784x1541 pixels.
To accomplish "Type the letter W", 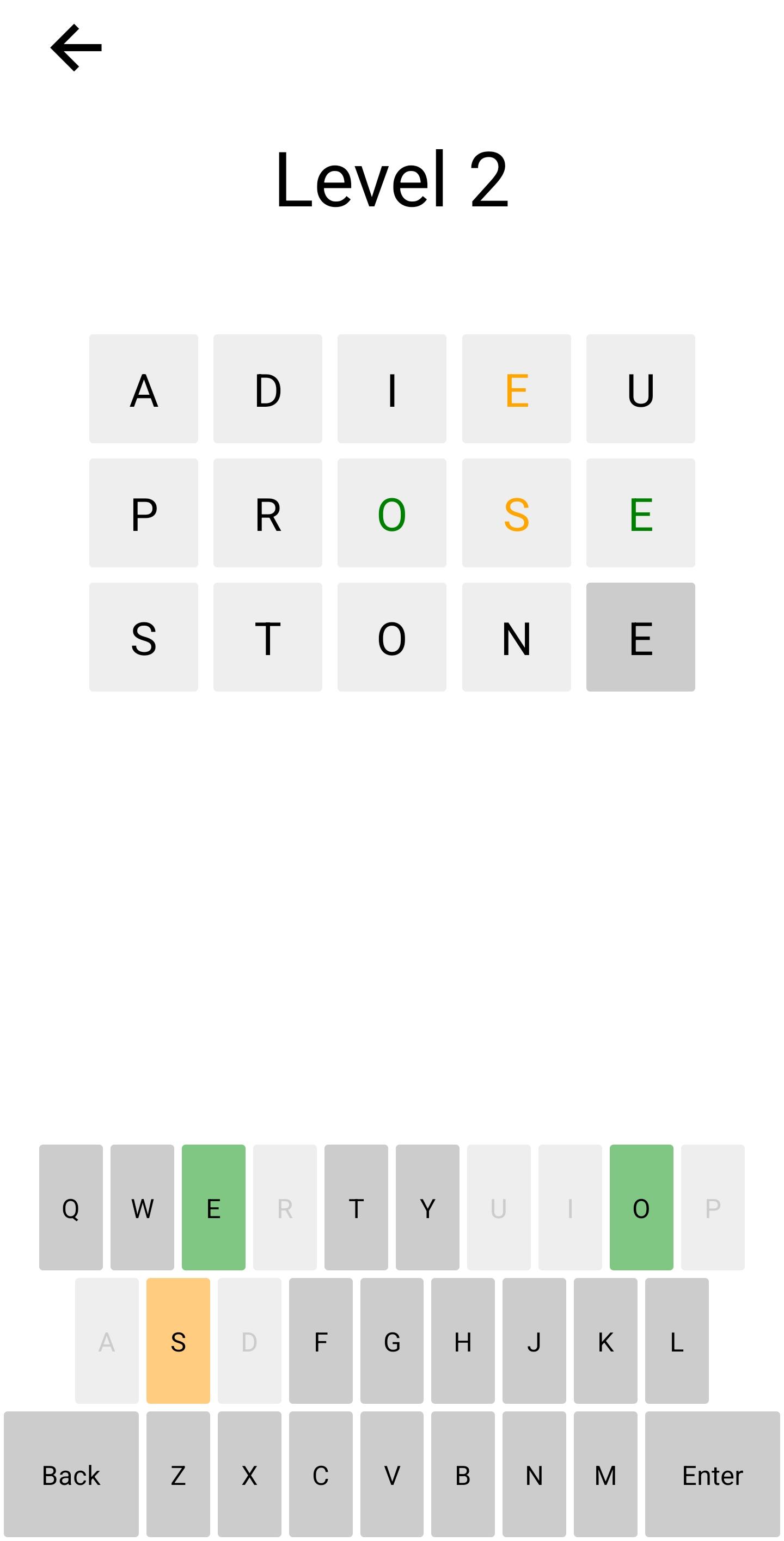I will [142, 1208].
